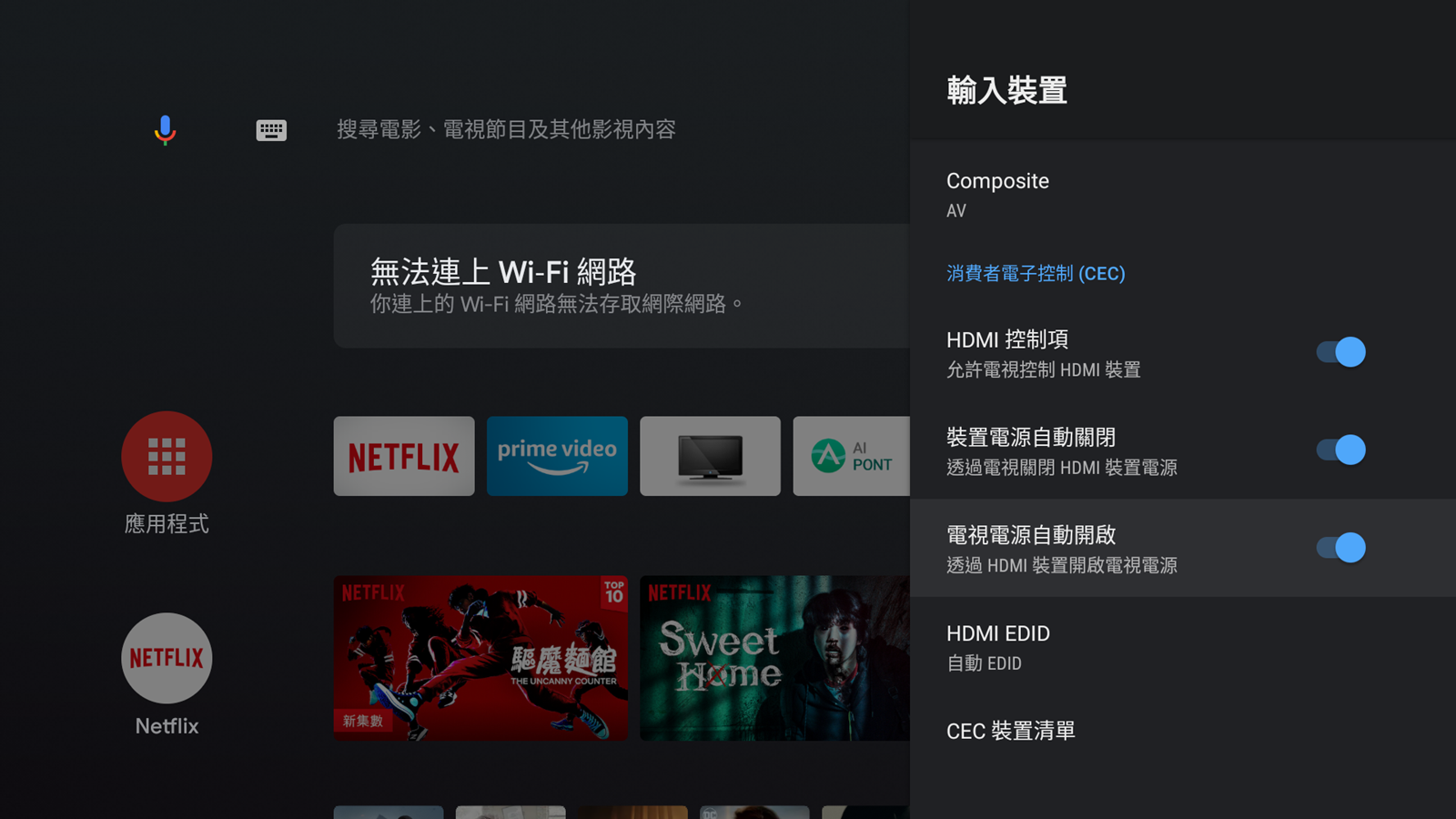
Task: Open the 無法連上 Wi-Fi 網路 notification card
Action: (x=621, y=286)
